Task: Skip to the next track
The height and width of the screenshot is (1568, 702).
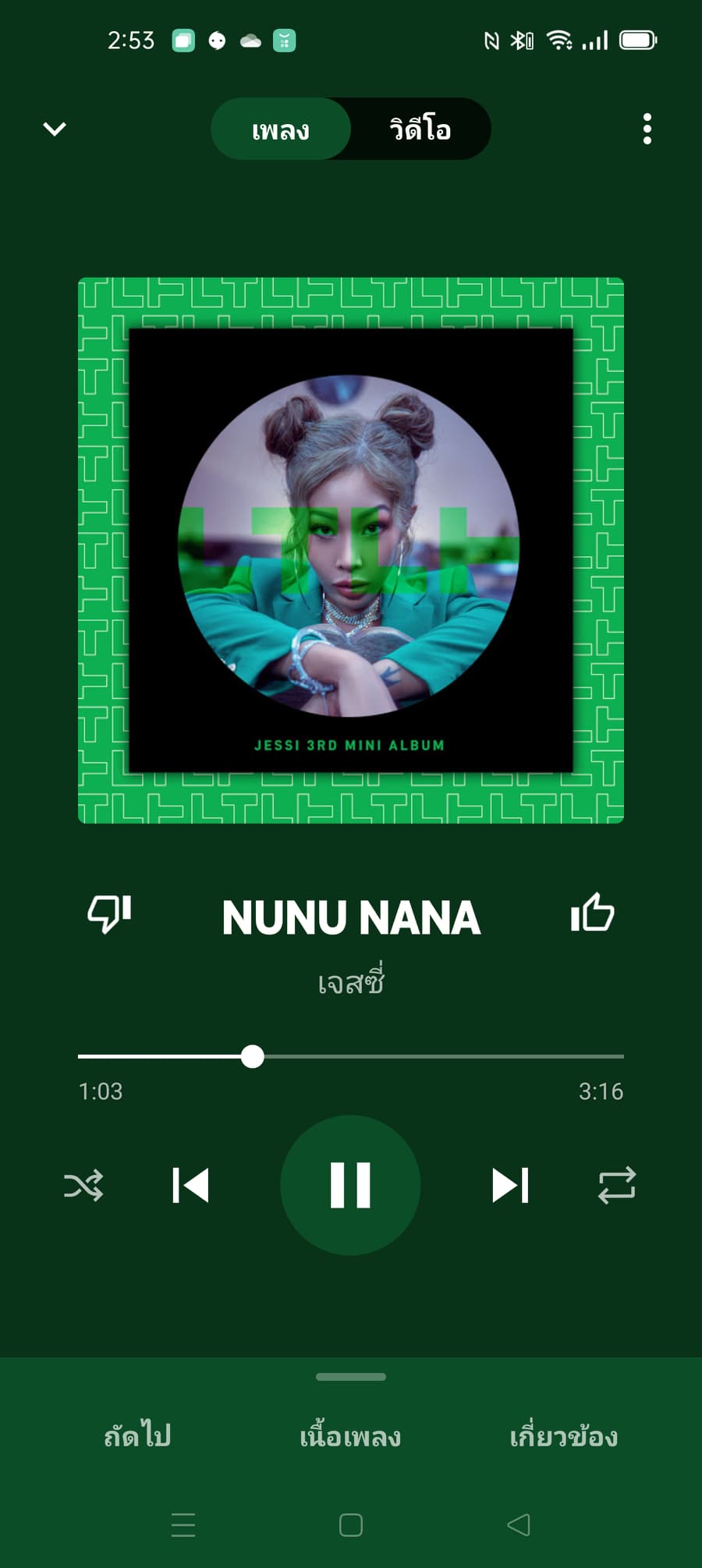Action: coord(510,1185)
